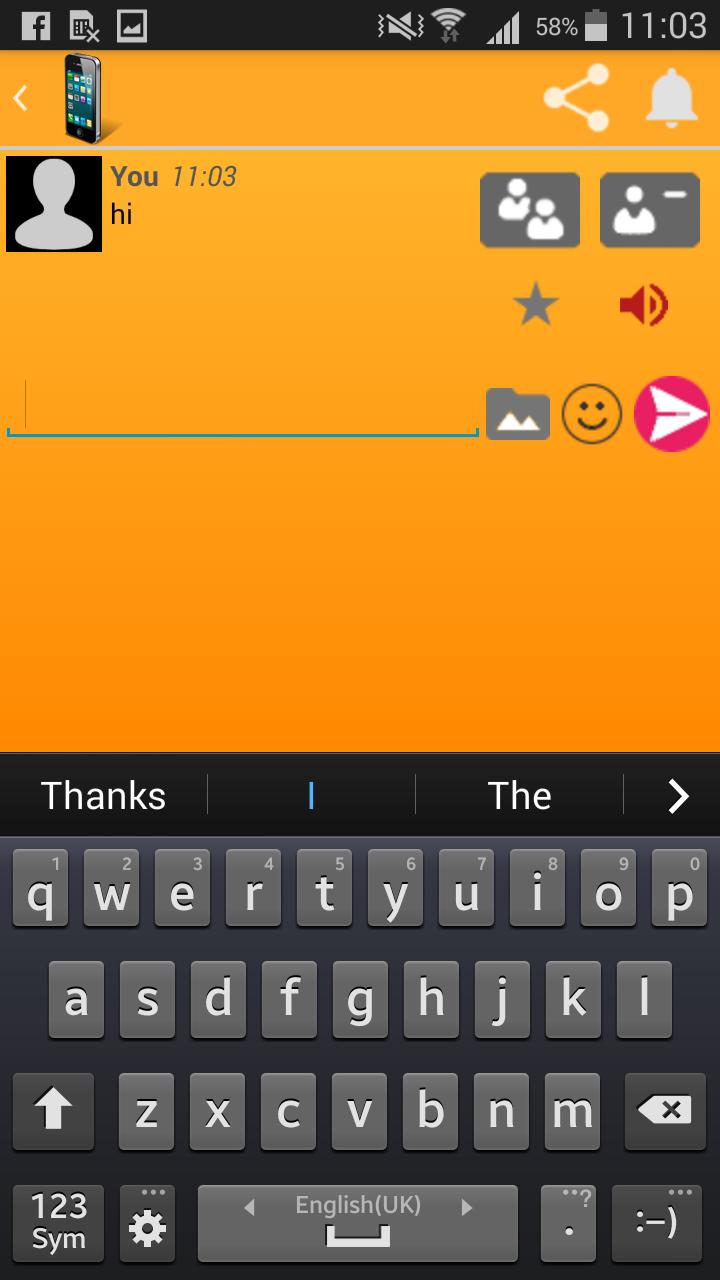
Task: Share this conversation
Action: coord(576,98)
